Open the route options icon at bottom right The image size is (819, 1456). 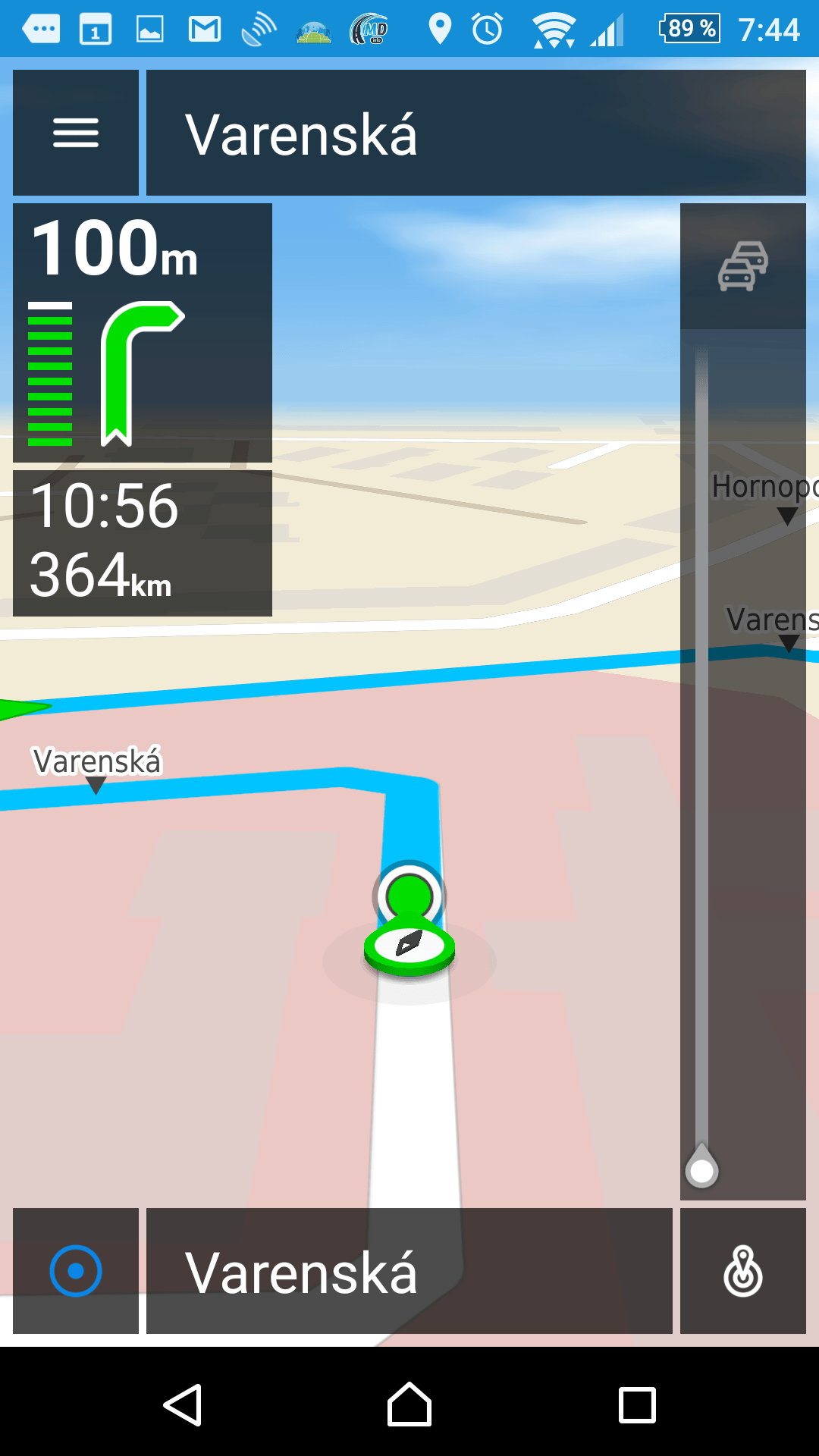(743, 1271)
